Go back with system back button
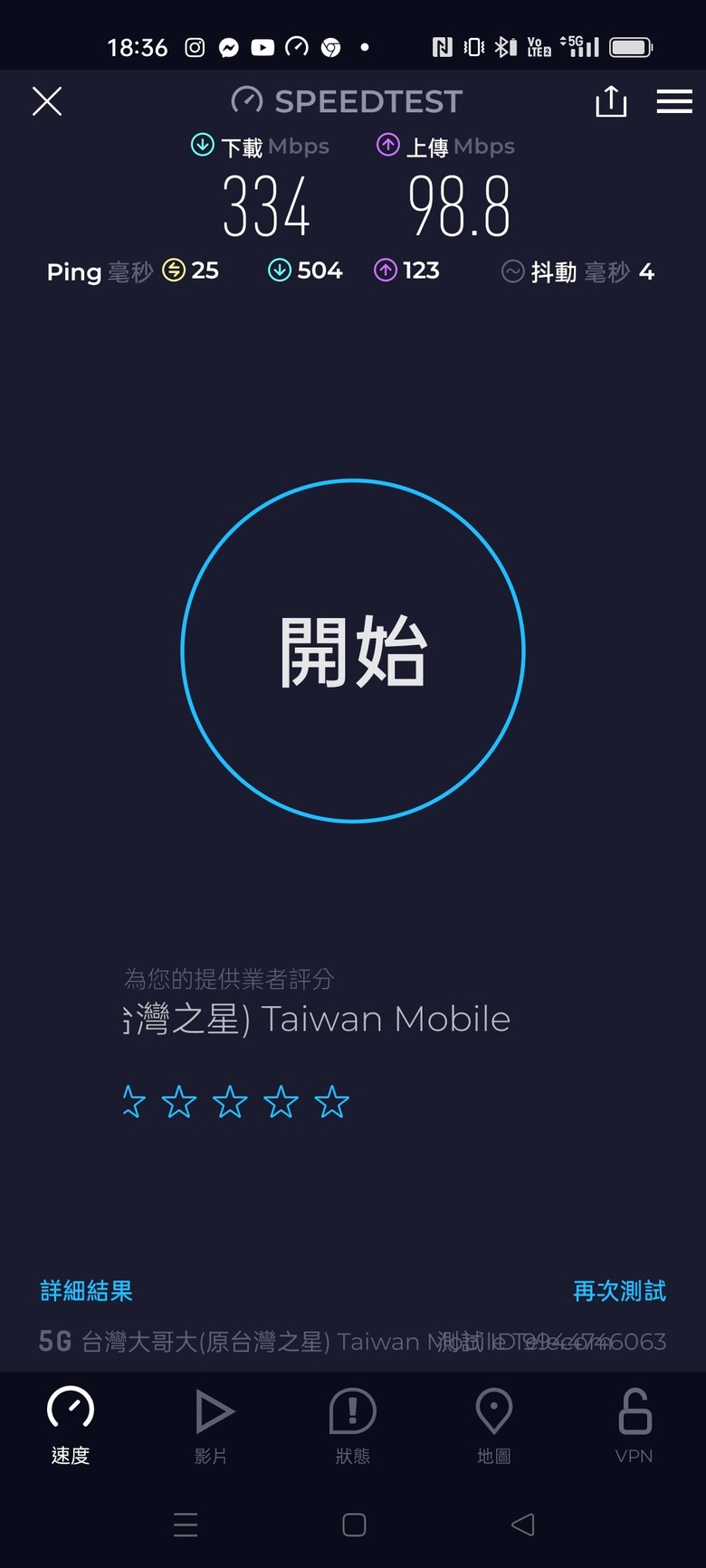 523,1525
